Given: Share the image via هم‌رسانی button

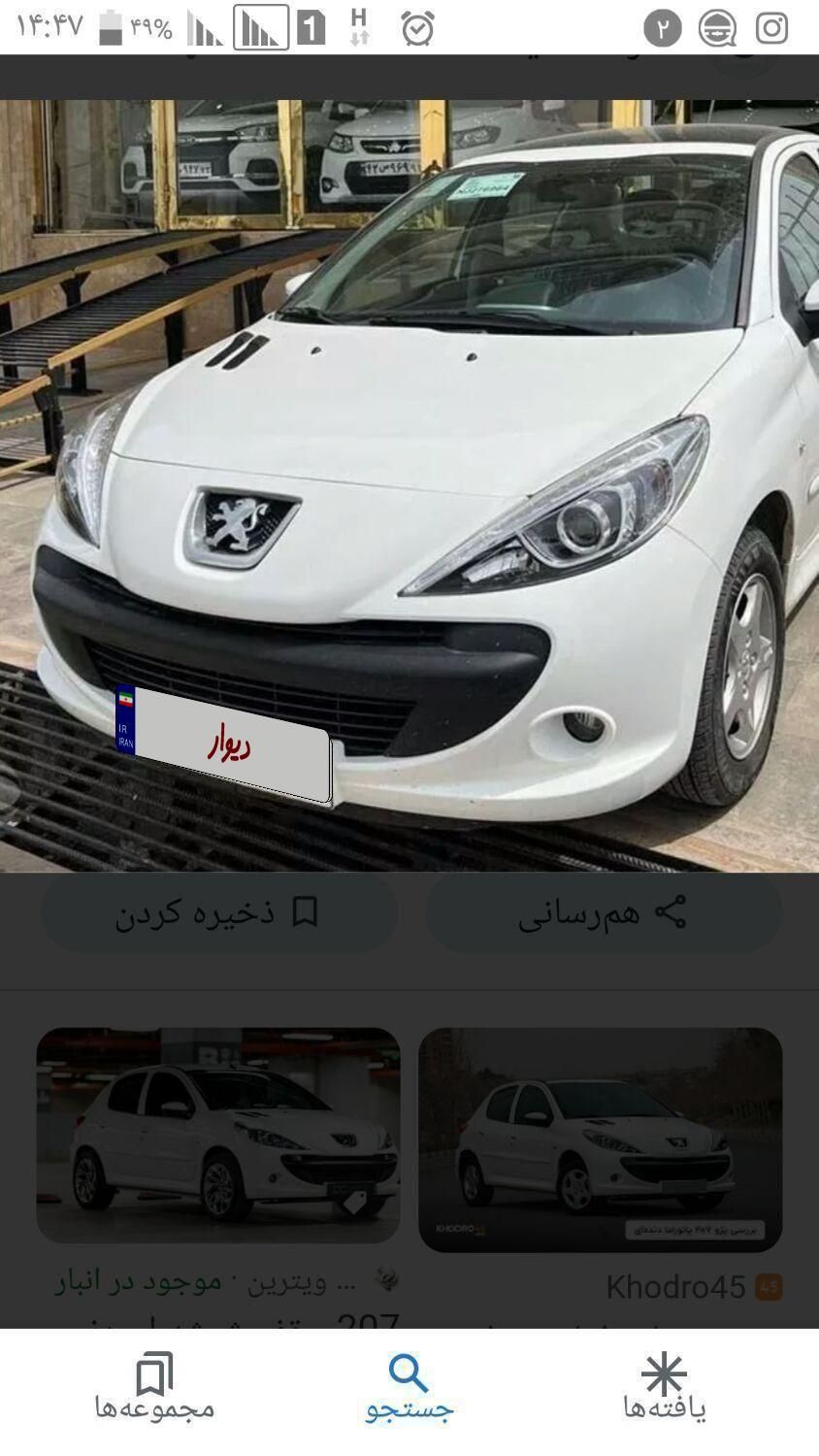Looking at the screenshot, I should [604, 912].
